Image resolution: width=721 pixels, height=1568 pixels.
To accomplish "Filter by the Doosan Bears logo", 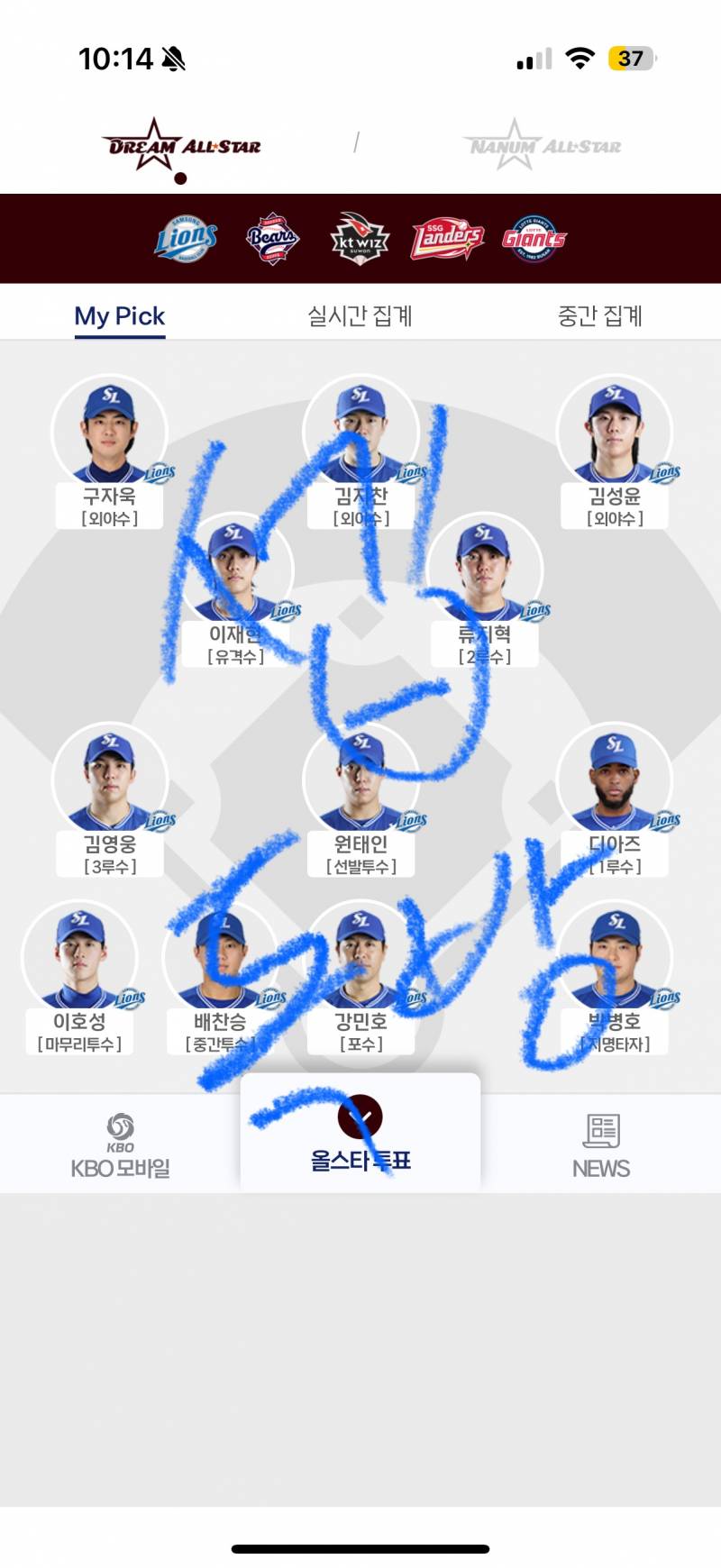I will point(272,239).
